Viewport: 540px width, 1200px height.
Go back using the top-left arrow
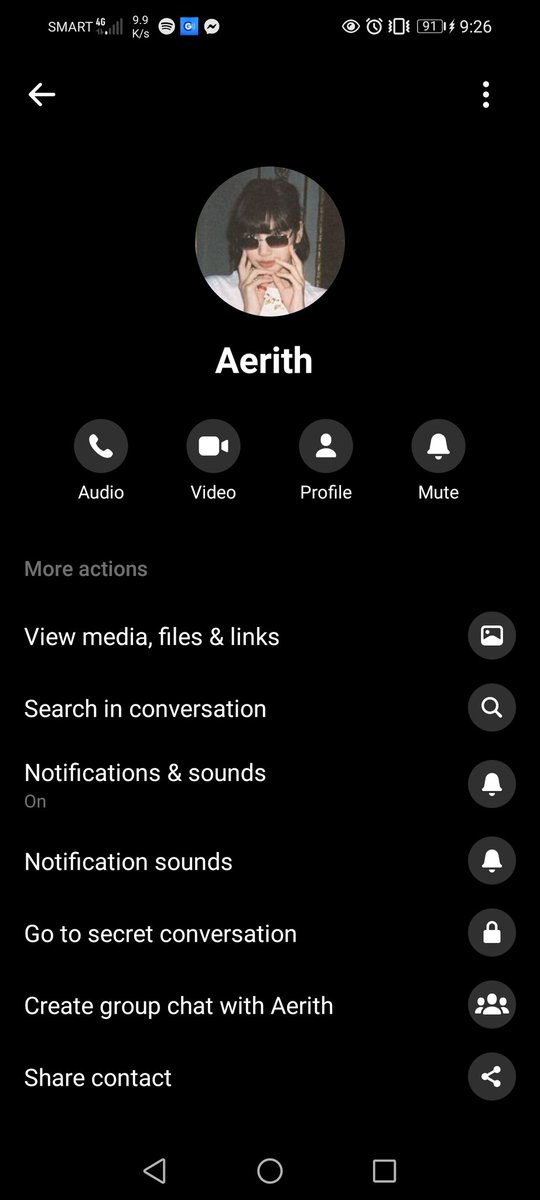(x=42, y=95)
